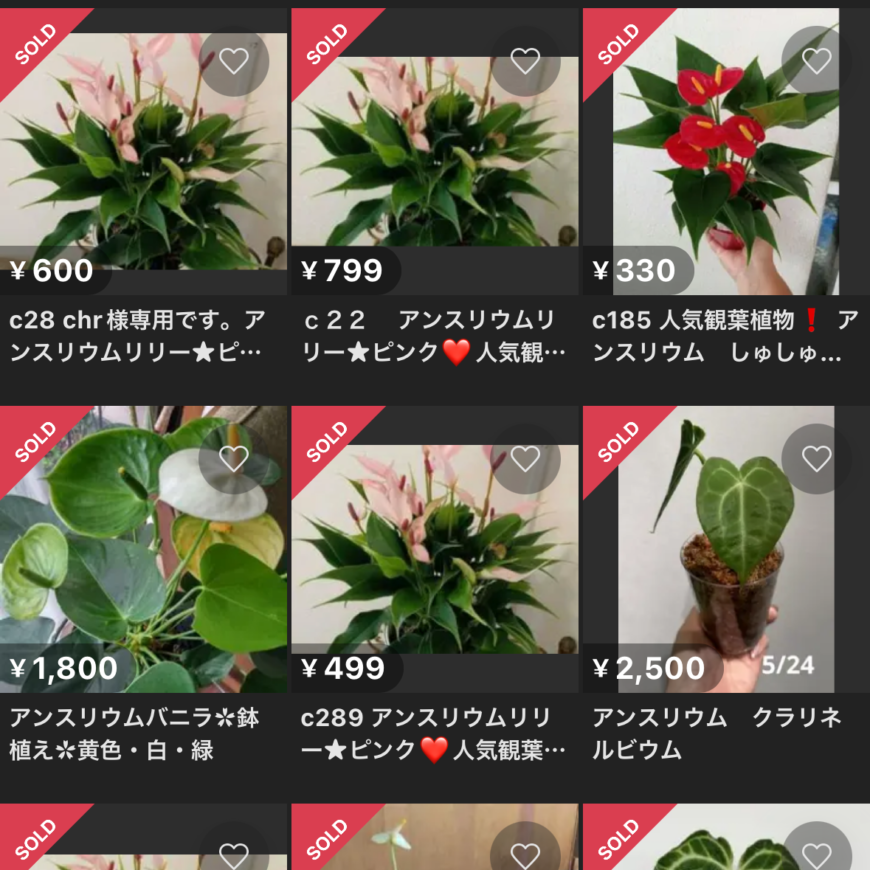Viewport: 870px width, 870px height.
Task: Like the ¥2,500 クラリネルビウム listing
Action: click(816, 459)
